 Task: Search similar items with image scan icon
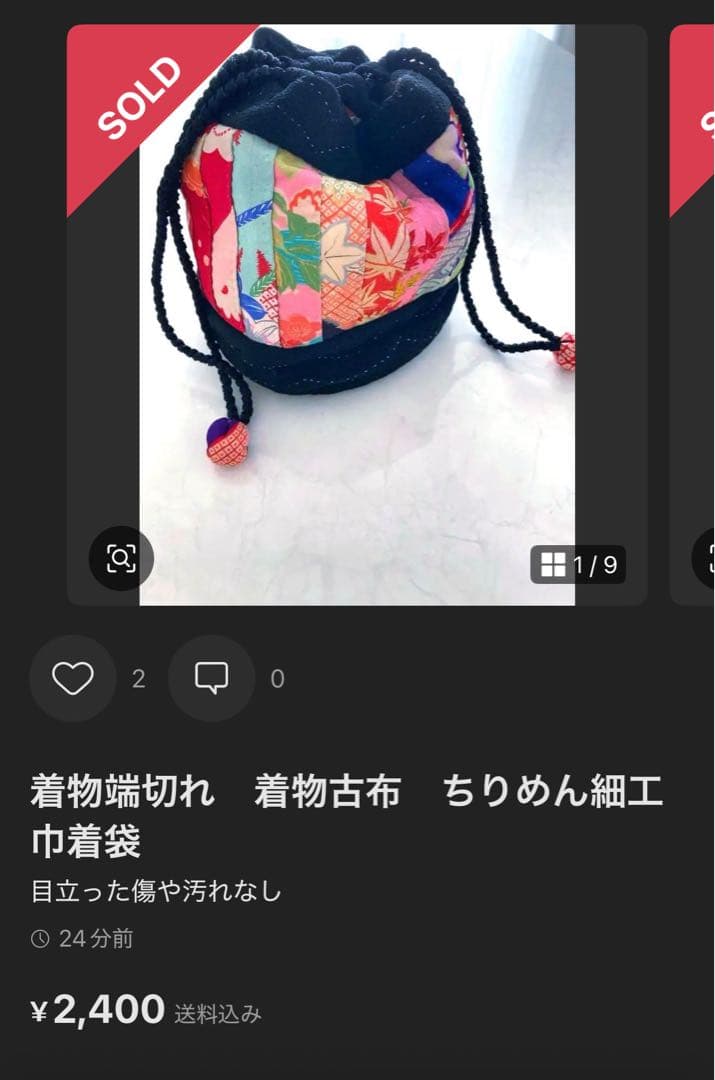(x=121, y=558)
